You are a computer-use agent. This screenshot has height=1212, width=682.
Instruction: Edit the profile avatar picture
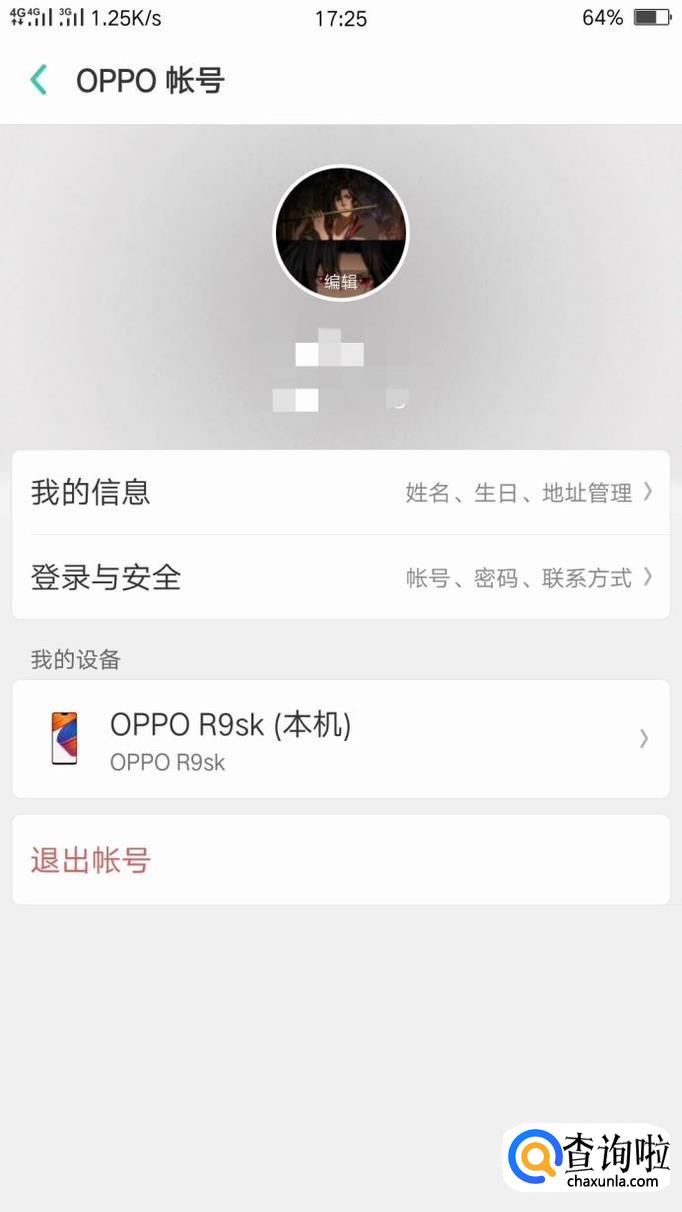(x=341, y=233)
